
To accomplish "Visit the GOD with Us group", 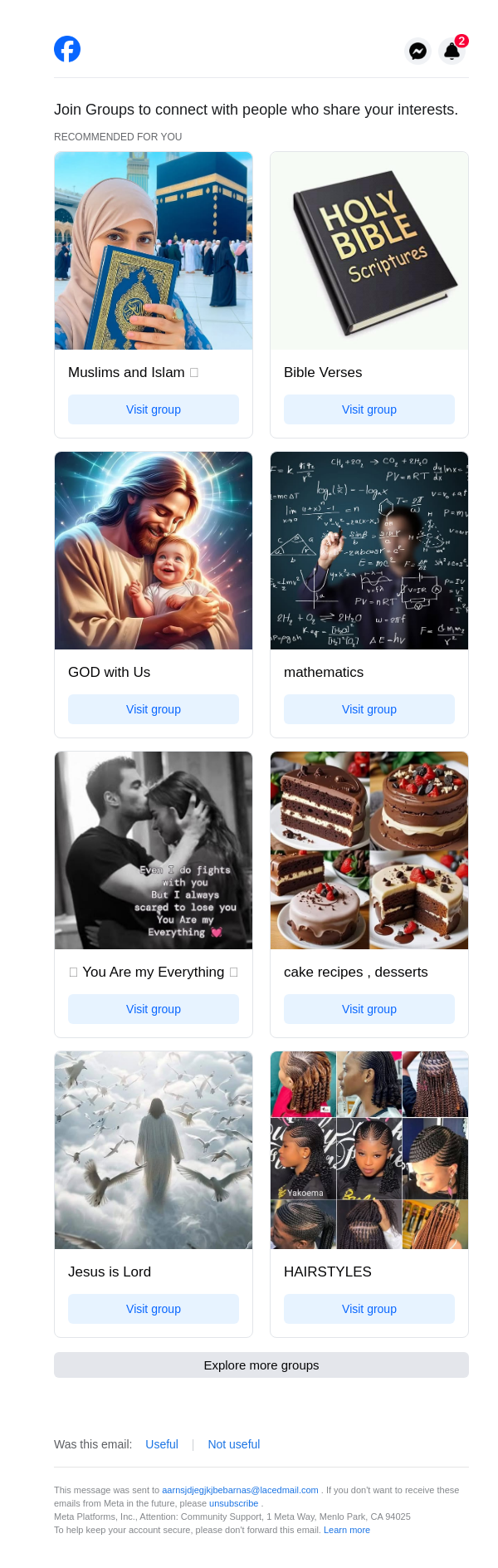I will pyautogui.click(x=154, y=709).
